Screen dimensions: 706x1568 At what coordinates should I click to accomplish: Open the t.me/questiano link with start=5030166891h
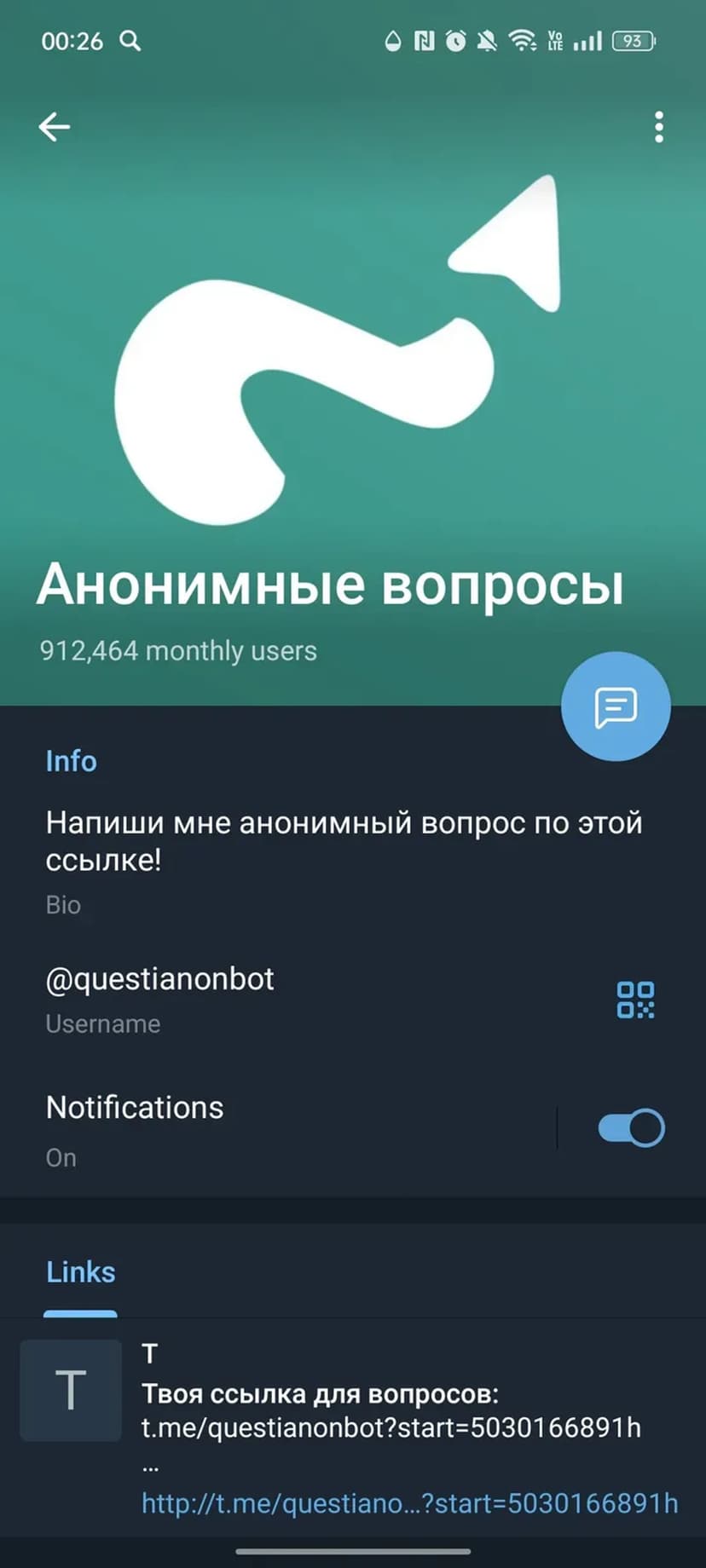(x=409, y=1503)
